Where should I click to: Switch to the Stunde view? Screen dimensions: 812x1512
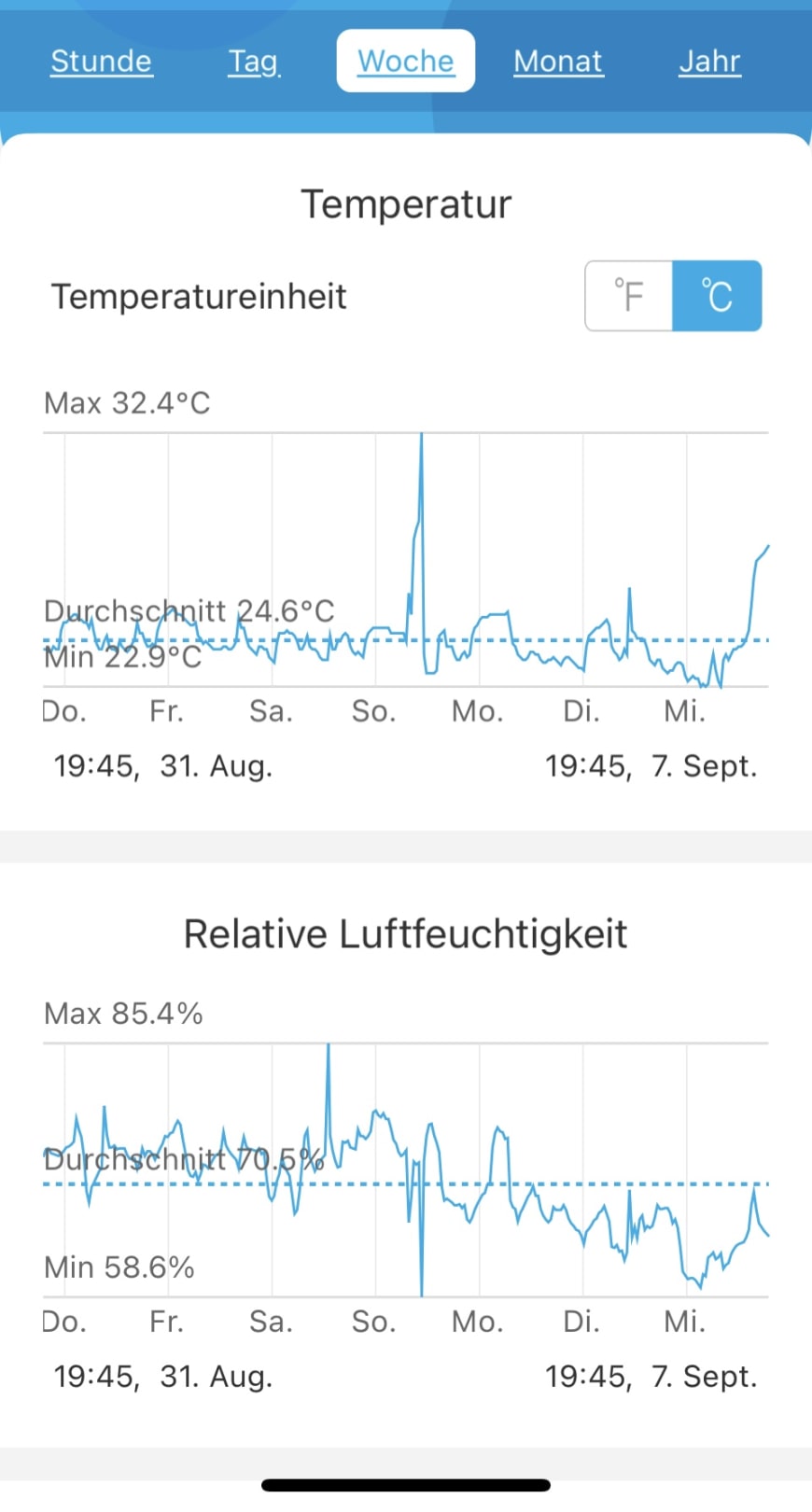click(x=101, y=62)
